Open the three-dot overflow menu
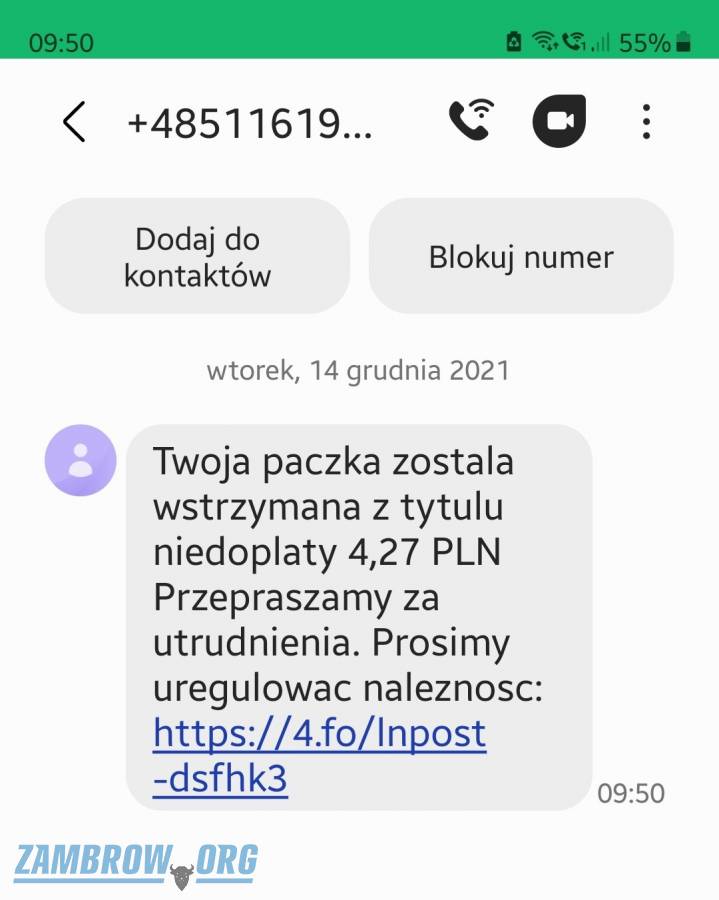The width and height of the screenshot is (719, 900). 646,122
